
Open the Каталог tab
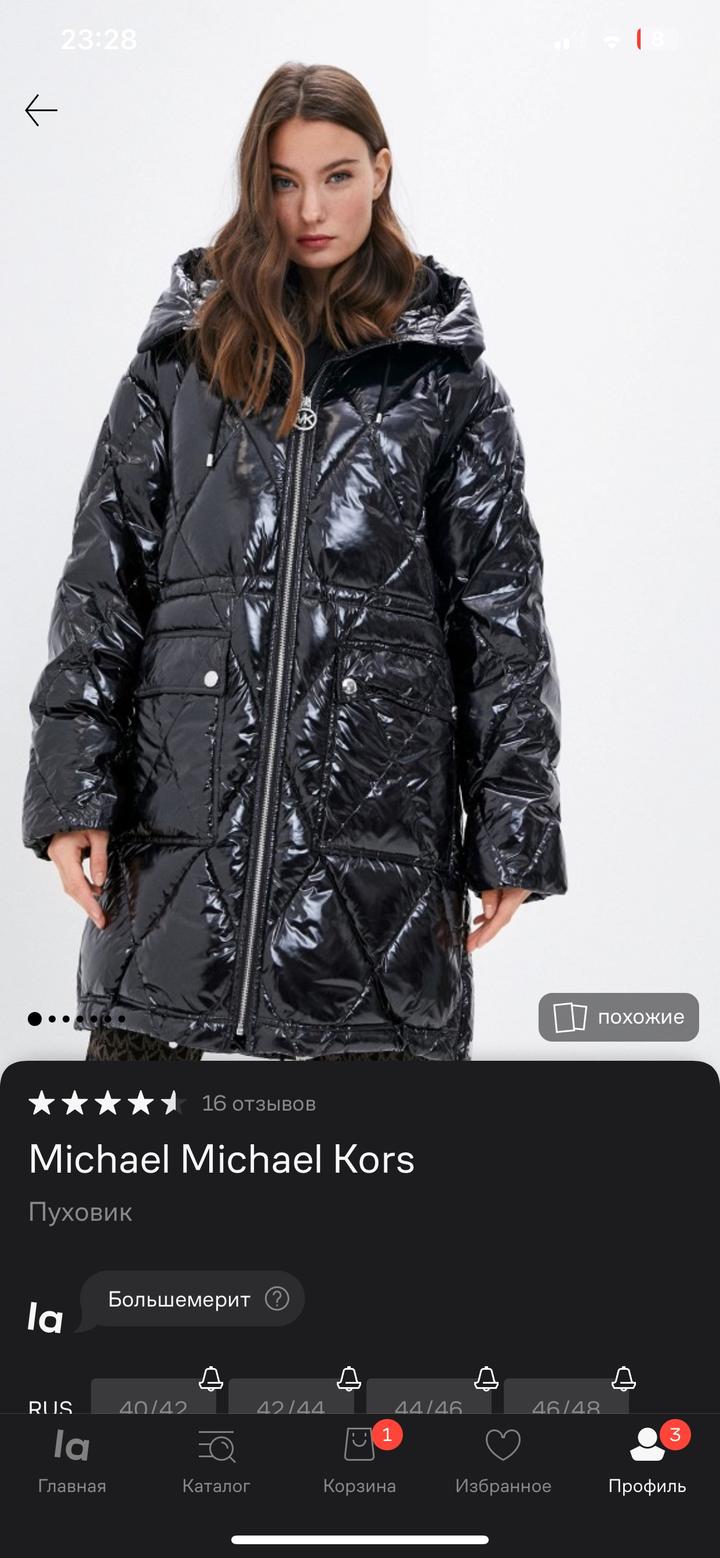coord(216,1461)
